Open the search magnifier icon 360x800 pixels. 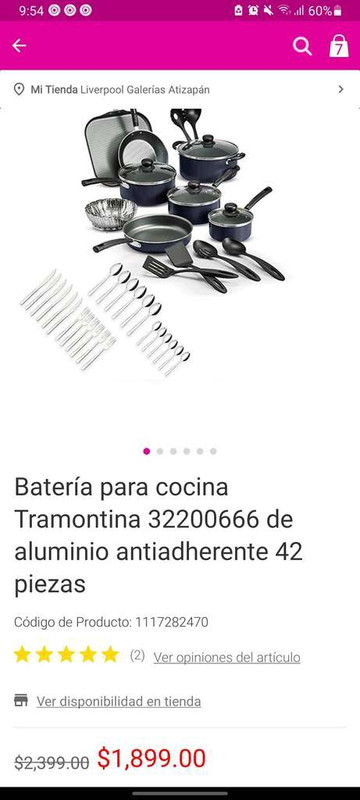[x=302, y=46]
